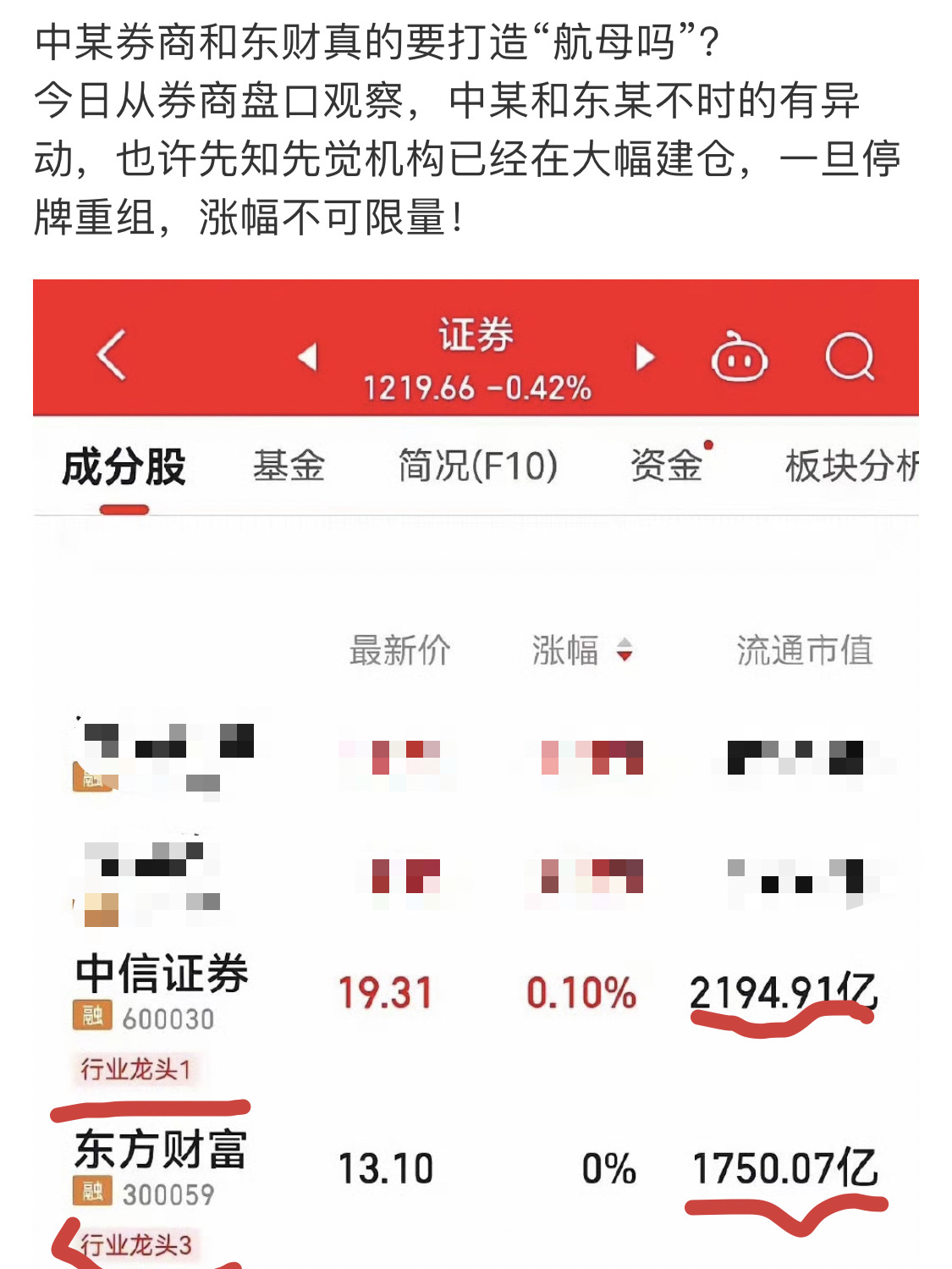952x1269 pixels.
Task: View next index using the right triangle arrow
Action: click(x=645, y=356)
